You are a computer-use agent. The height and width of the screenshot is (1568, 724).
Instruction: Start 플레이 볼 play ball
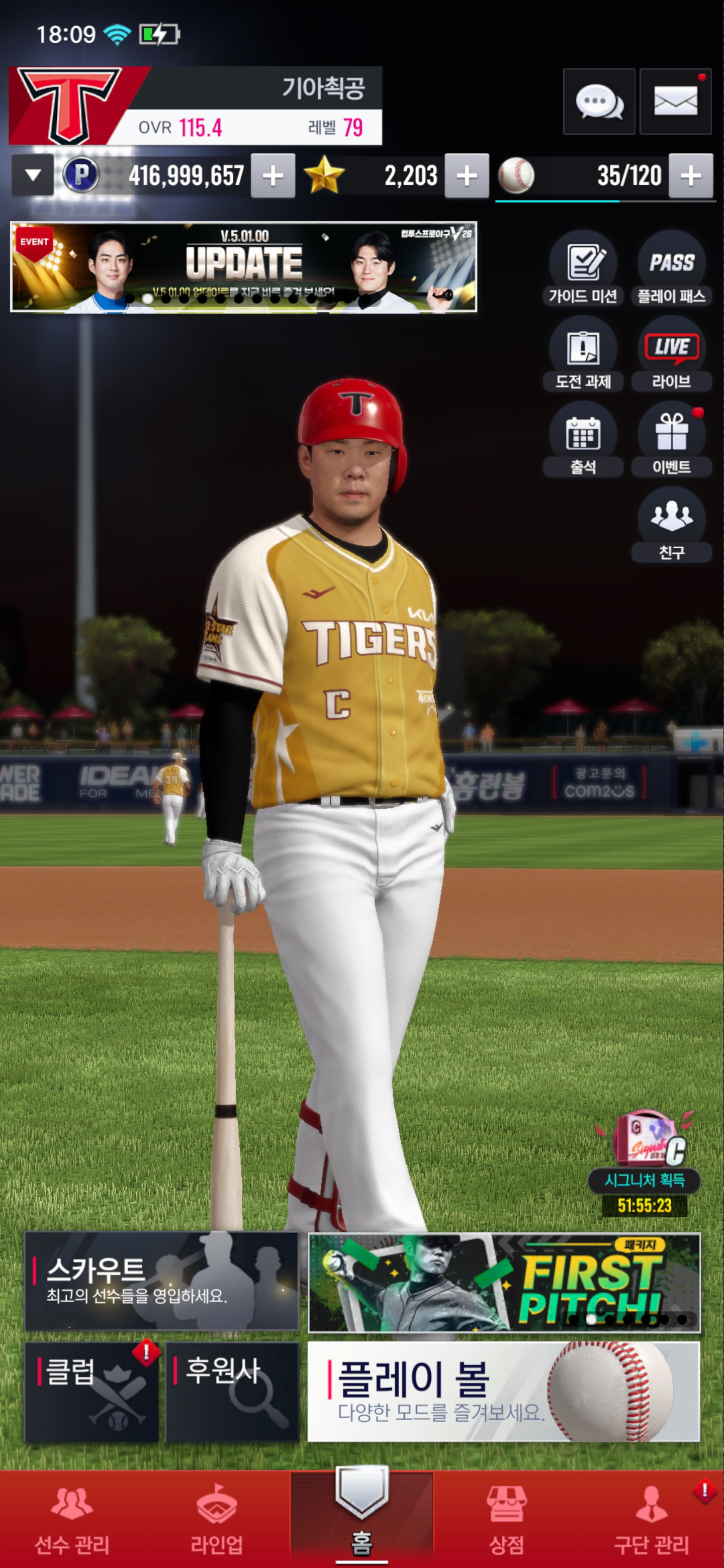click(504, 1392)
